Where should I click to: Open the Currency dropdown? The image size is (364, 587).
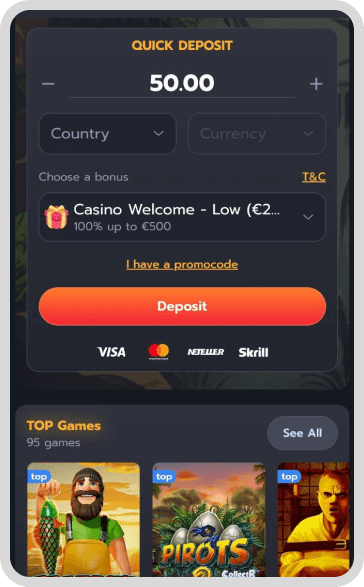pyautogui.click(x=257, y=134)
